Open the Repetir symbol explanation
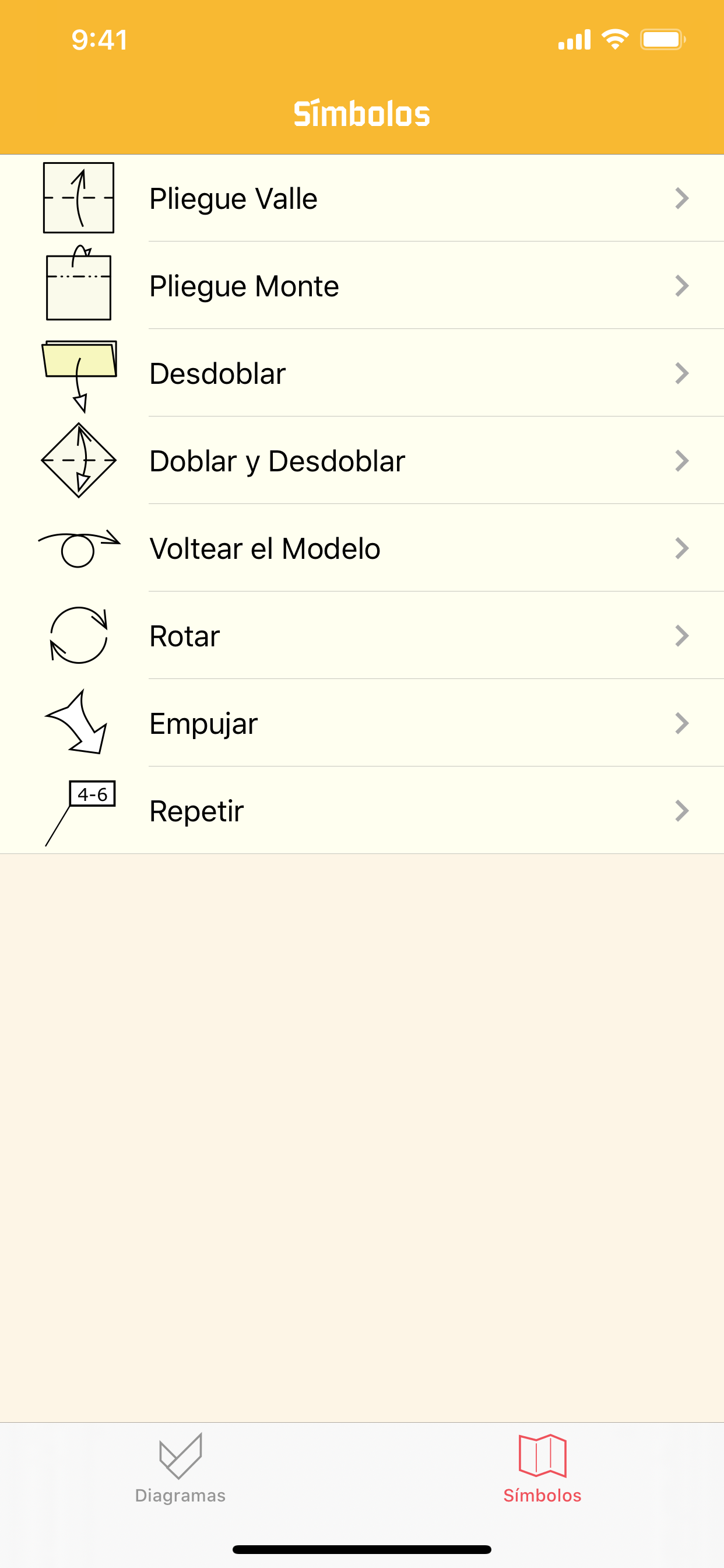724x1568 pixels. pyautogui.click(x=361, y=811)
